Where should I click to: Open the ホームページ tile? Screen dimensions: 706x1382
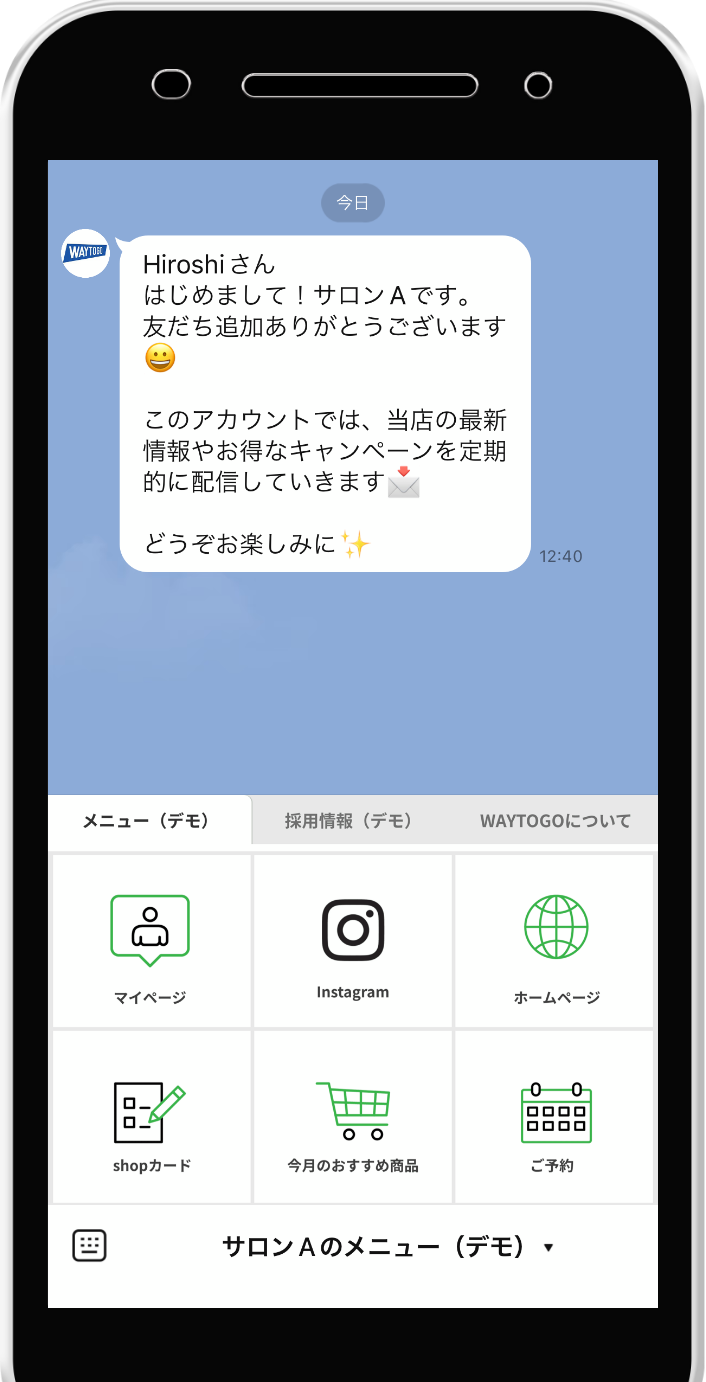click(555, 941)
